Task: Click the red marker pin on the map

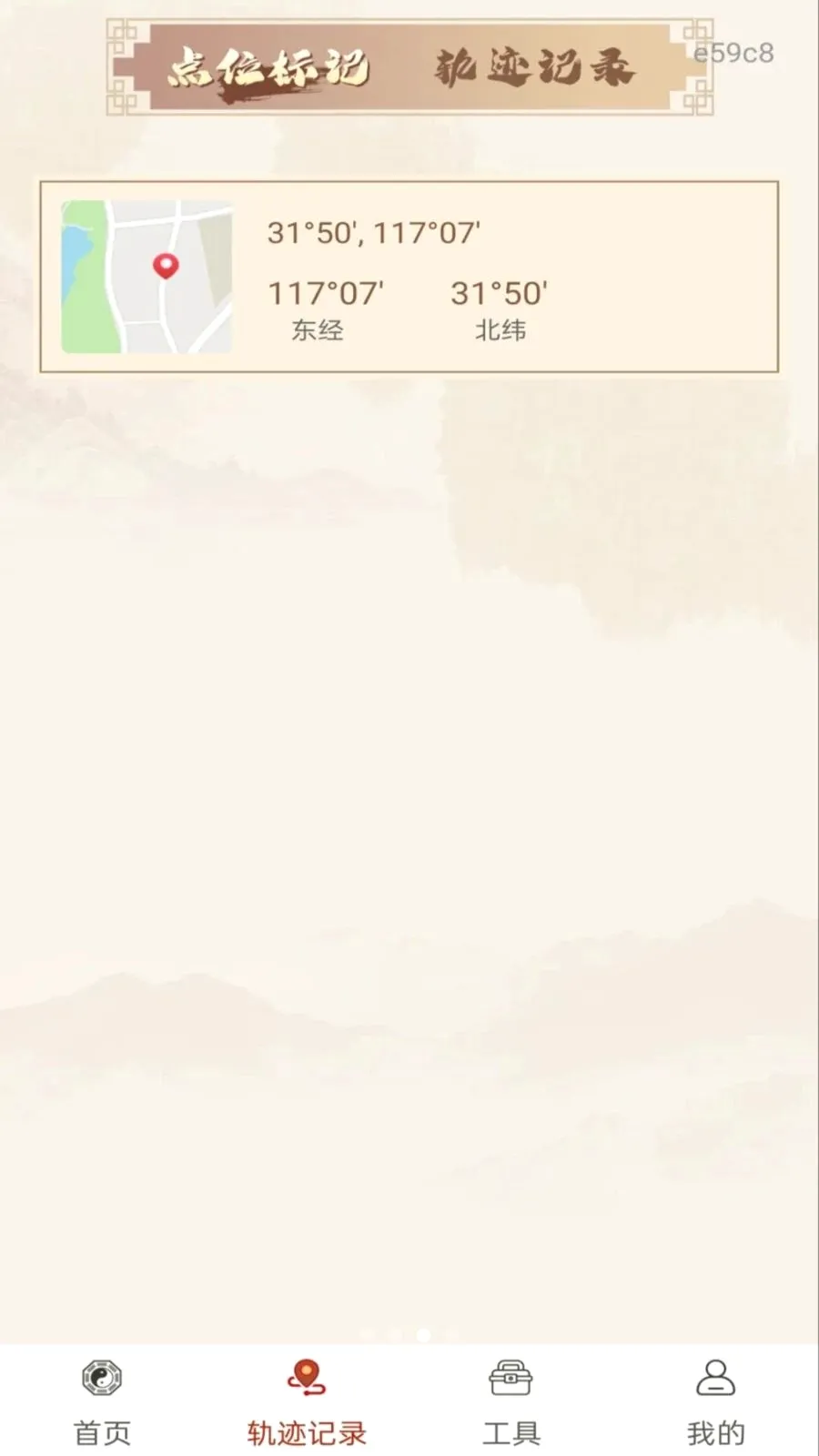Action: tap(165, 267)
